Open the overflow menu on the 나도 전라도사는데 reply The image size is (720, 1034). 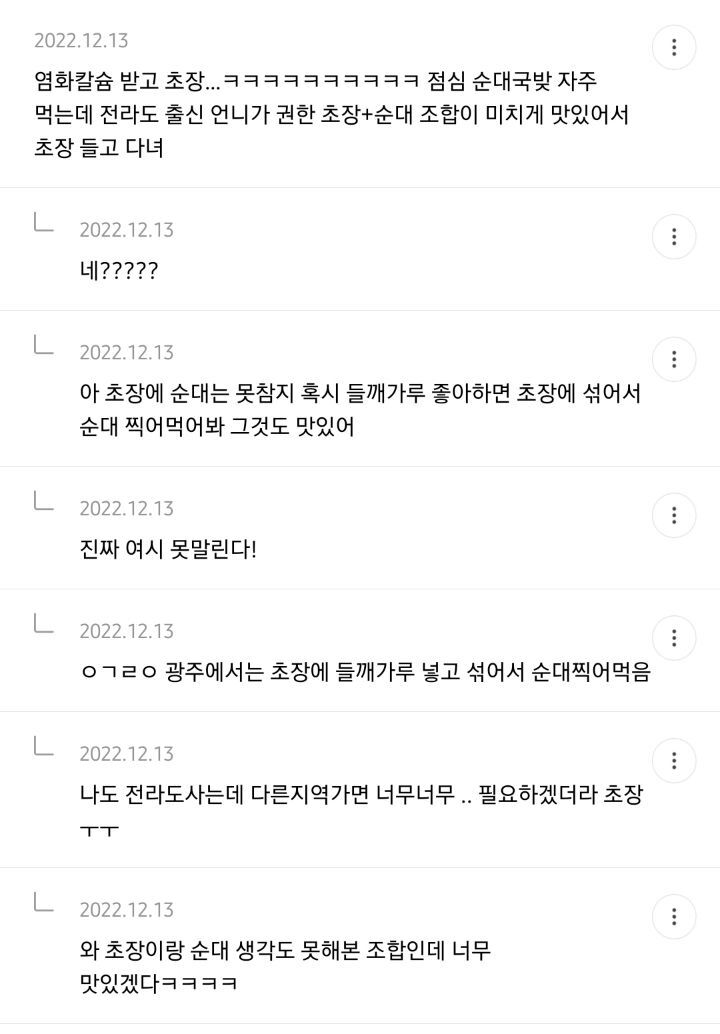pyautogui.click(x=674, y=760)
